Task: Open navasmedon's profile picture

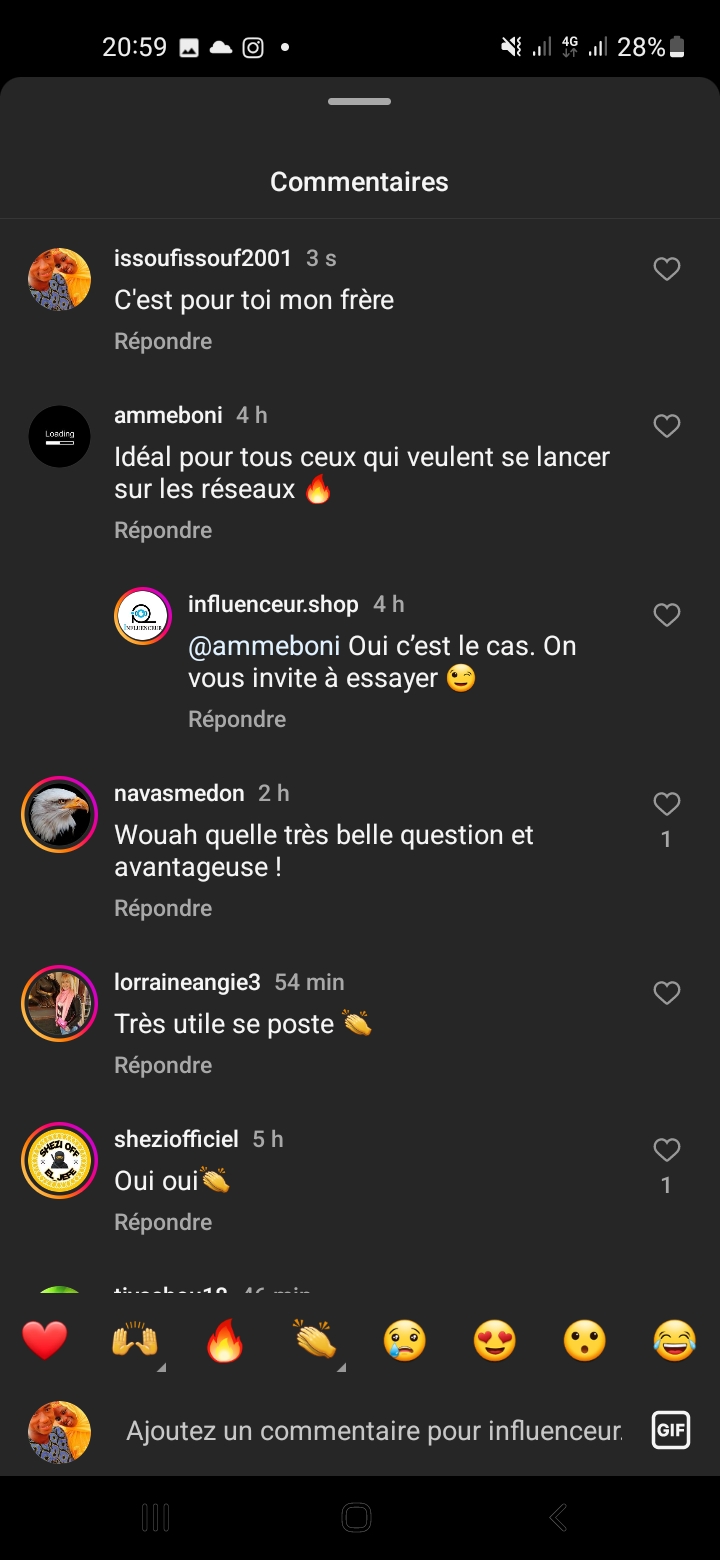Action: 59,814
